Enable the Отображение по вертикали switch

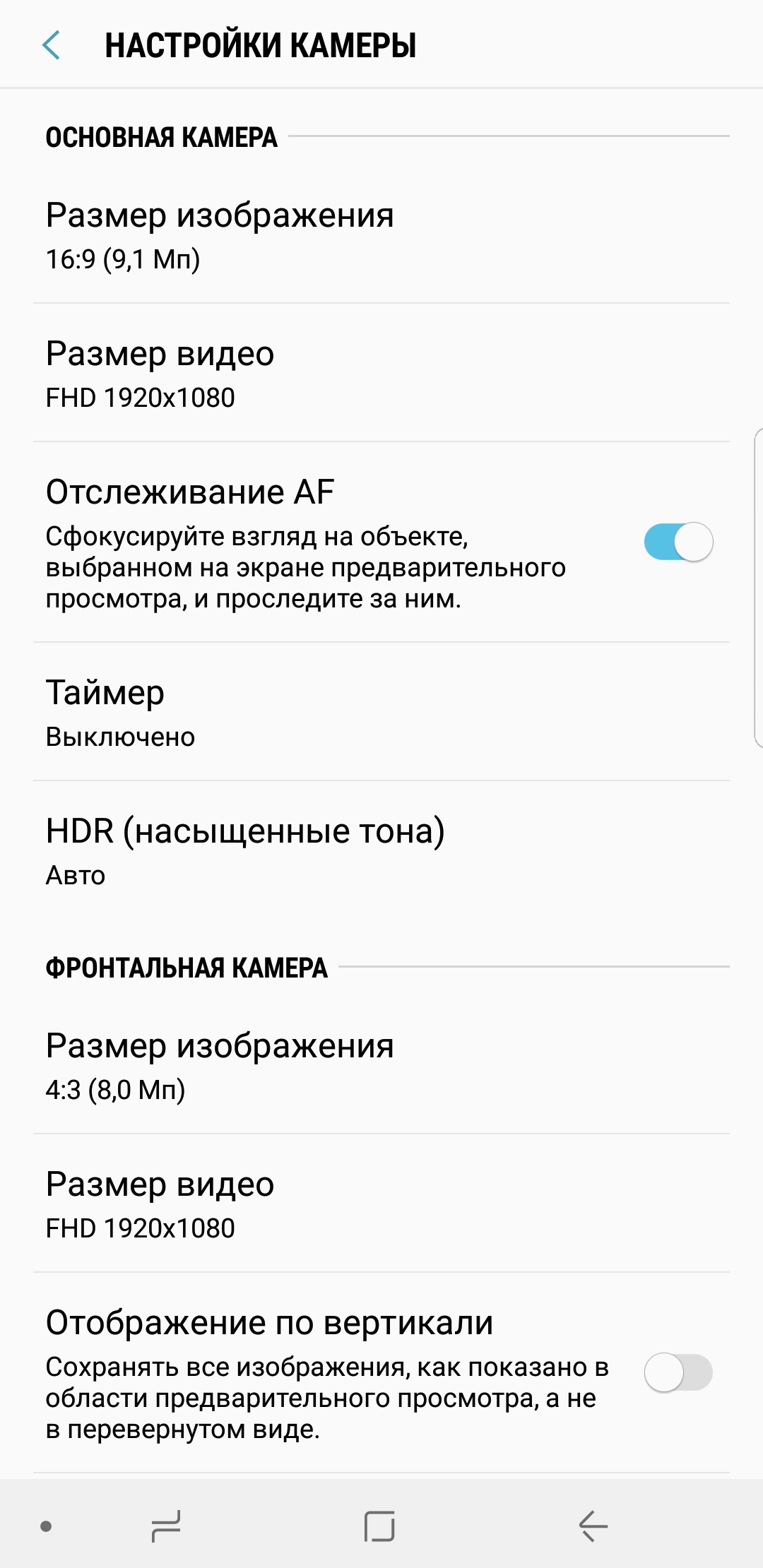coord(678,1373)
